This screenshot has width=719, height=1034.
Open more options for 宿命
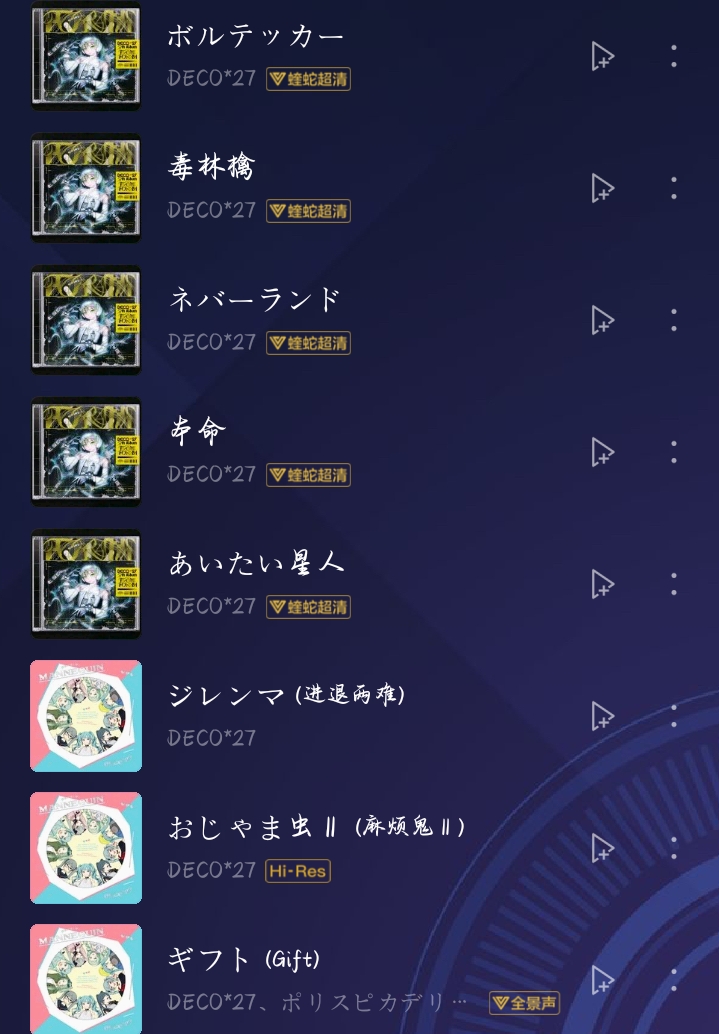point(674,452)
